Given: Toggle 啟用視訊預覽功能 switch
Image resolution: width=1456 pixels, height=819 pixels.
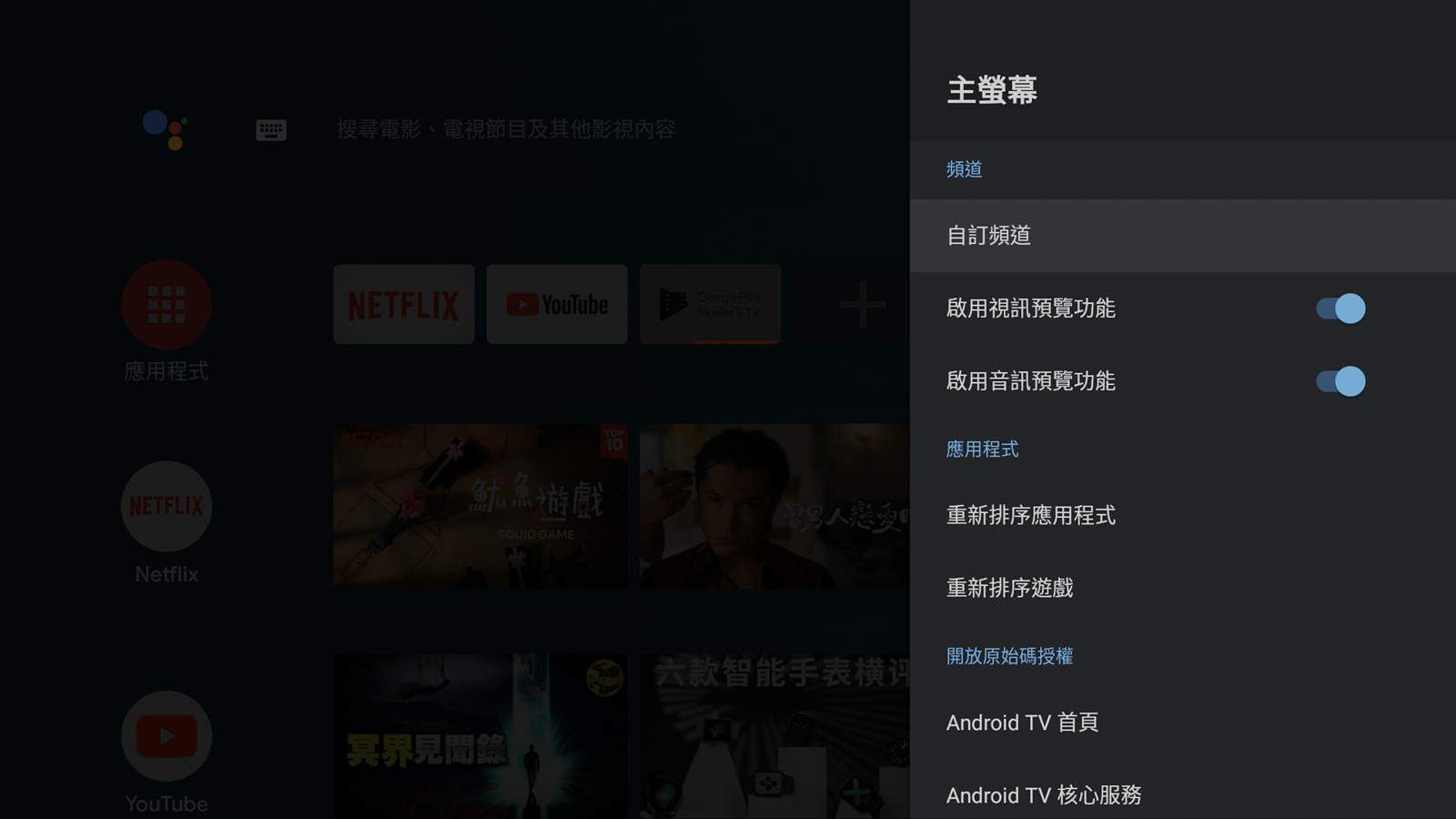Looking at the screenshot, I should pos(1340,308).
